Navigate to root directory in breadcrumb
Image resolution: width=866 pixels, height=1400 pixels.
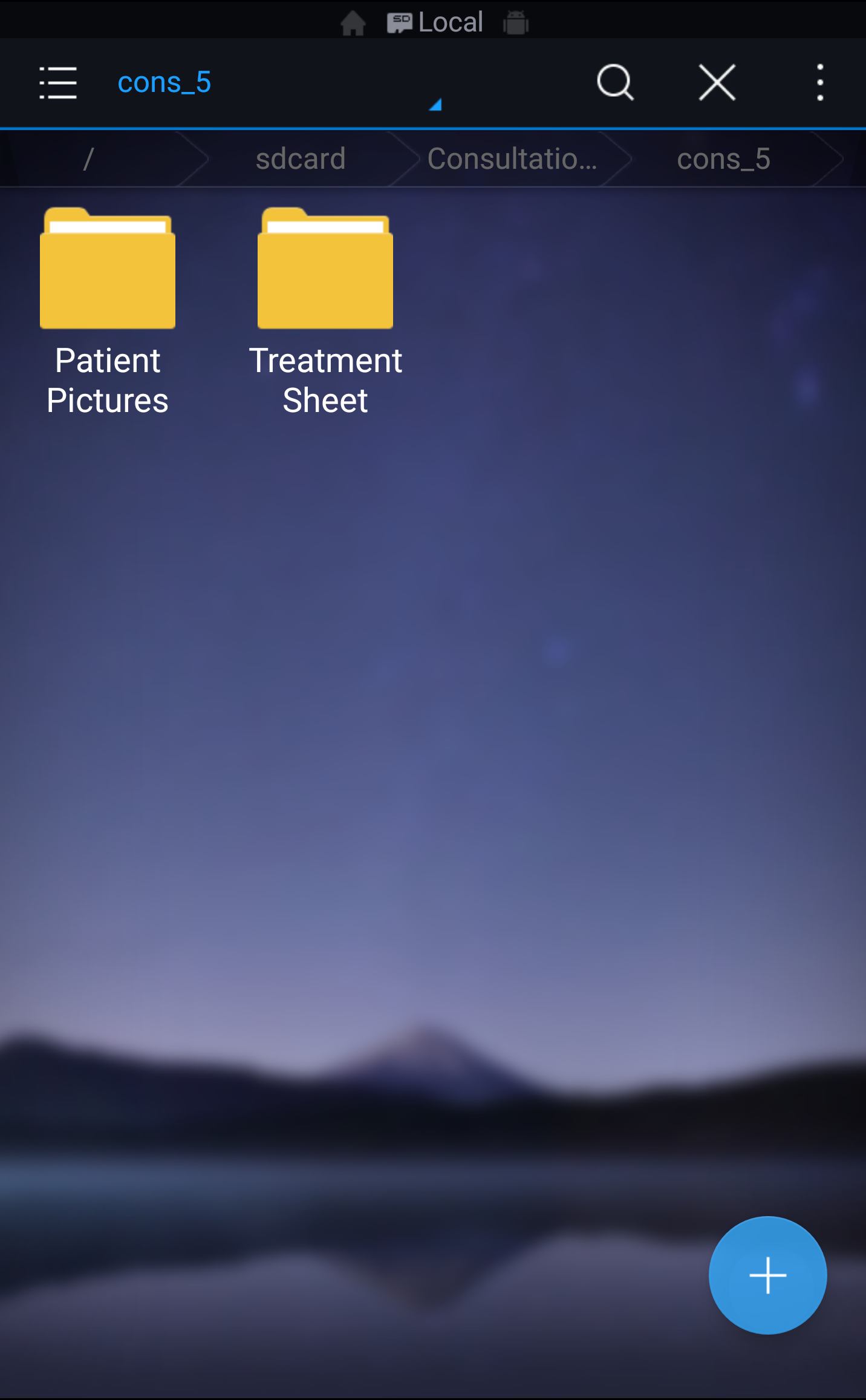pyautogui.click(x=89, y=159)
